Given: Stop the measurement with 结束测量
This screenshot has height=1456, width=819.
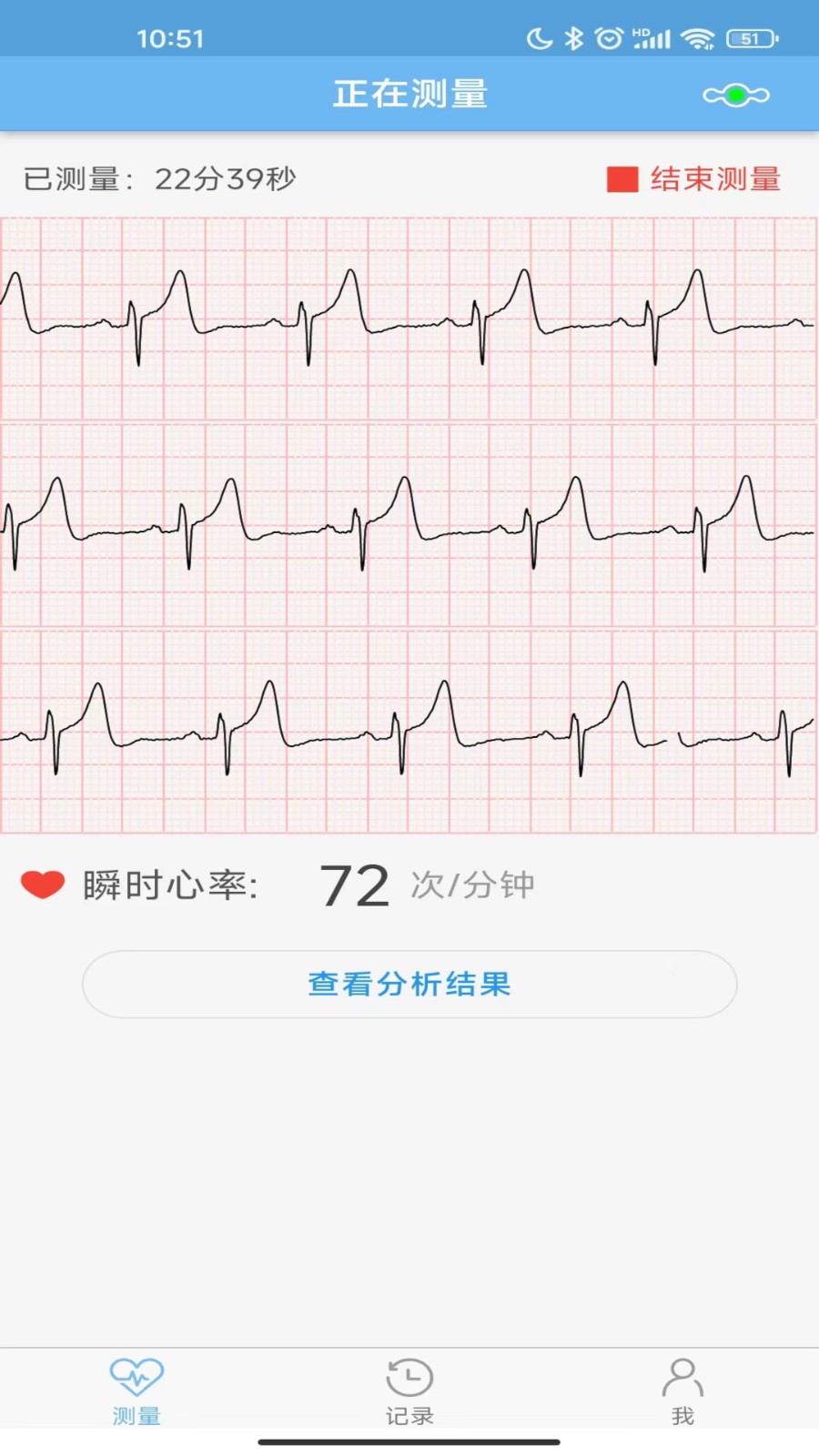Looking at the screenshot, I should pyautogui.click(x=694, y=179).
